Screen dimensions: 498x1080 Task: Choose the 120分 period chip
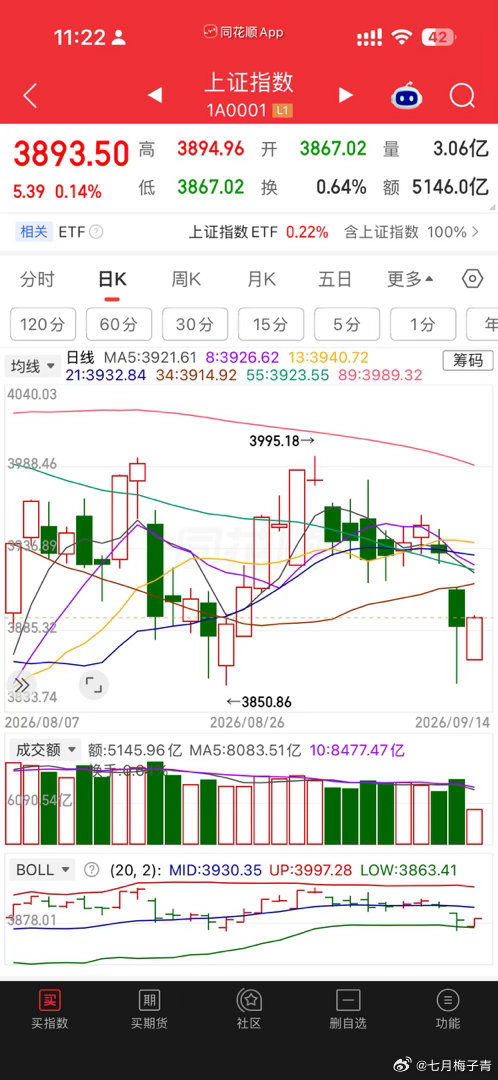43,324
